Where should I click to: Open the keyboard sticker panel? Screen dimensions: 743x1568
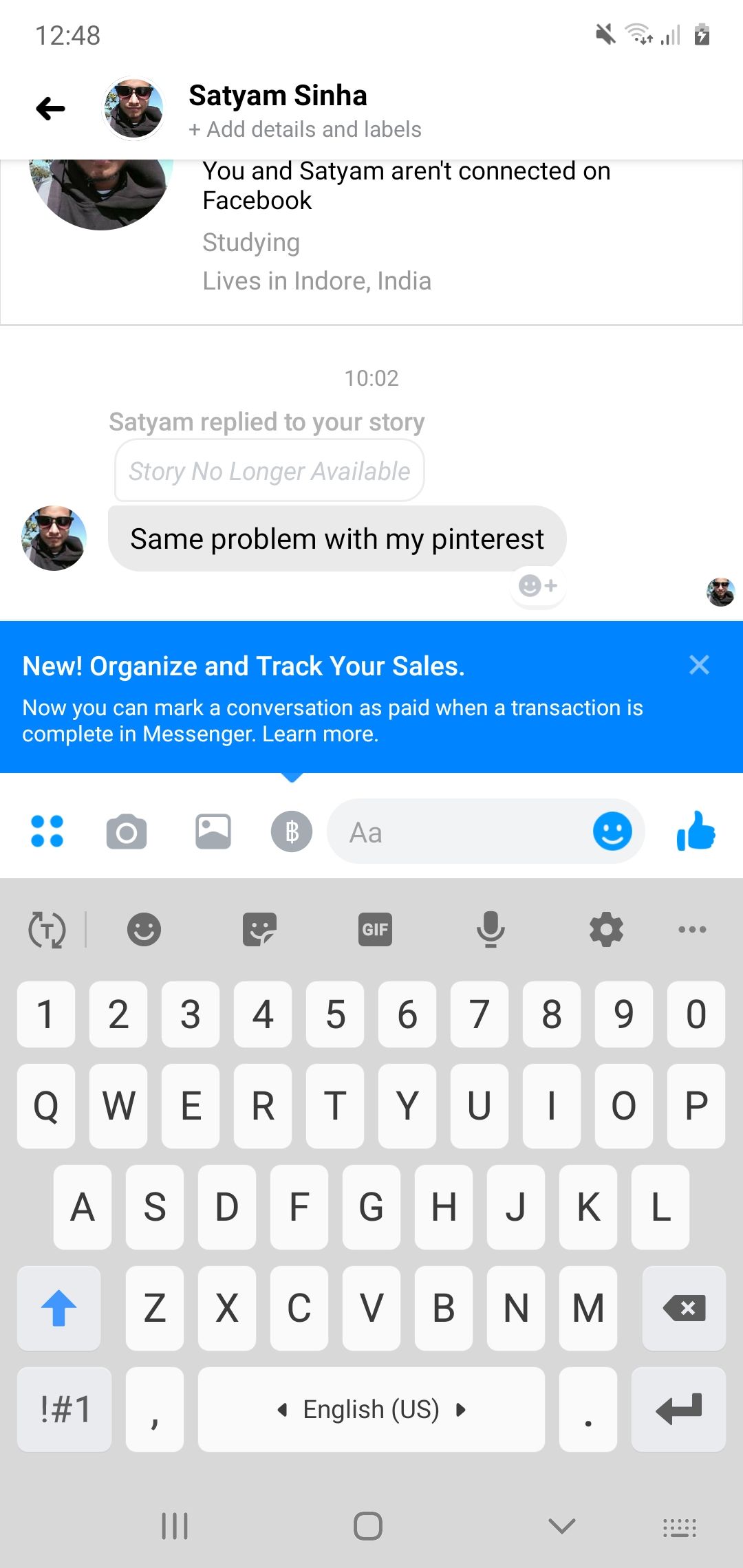point(259,930)
